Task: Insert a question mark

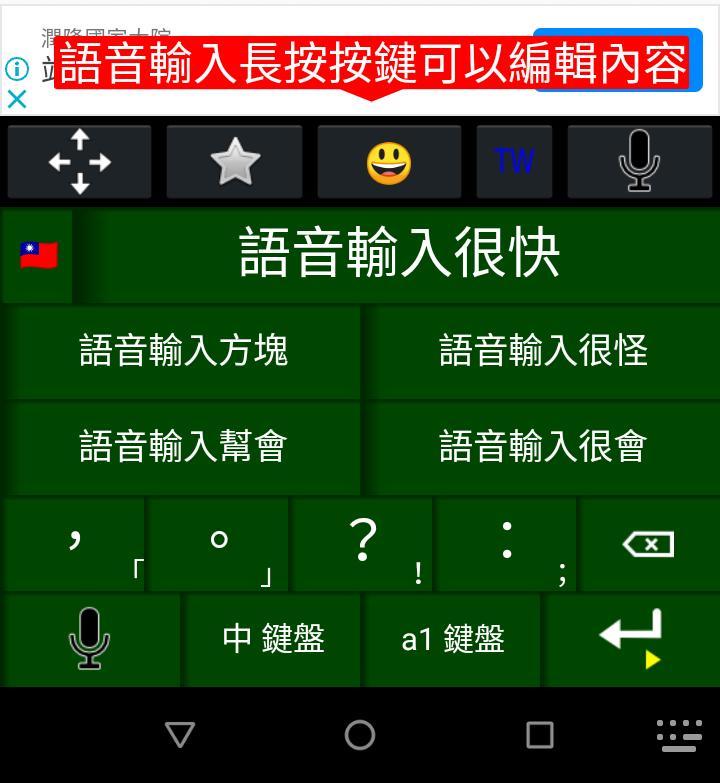Action: coord(363,543)
